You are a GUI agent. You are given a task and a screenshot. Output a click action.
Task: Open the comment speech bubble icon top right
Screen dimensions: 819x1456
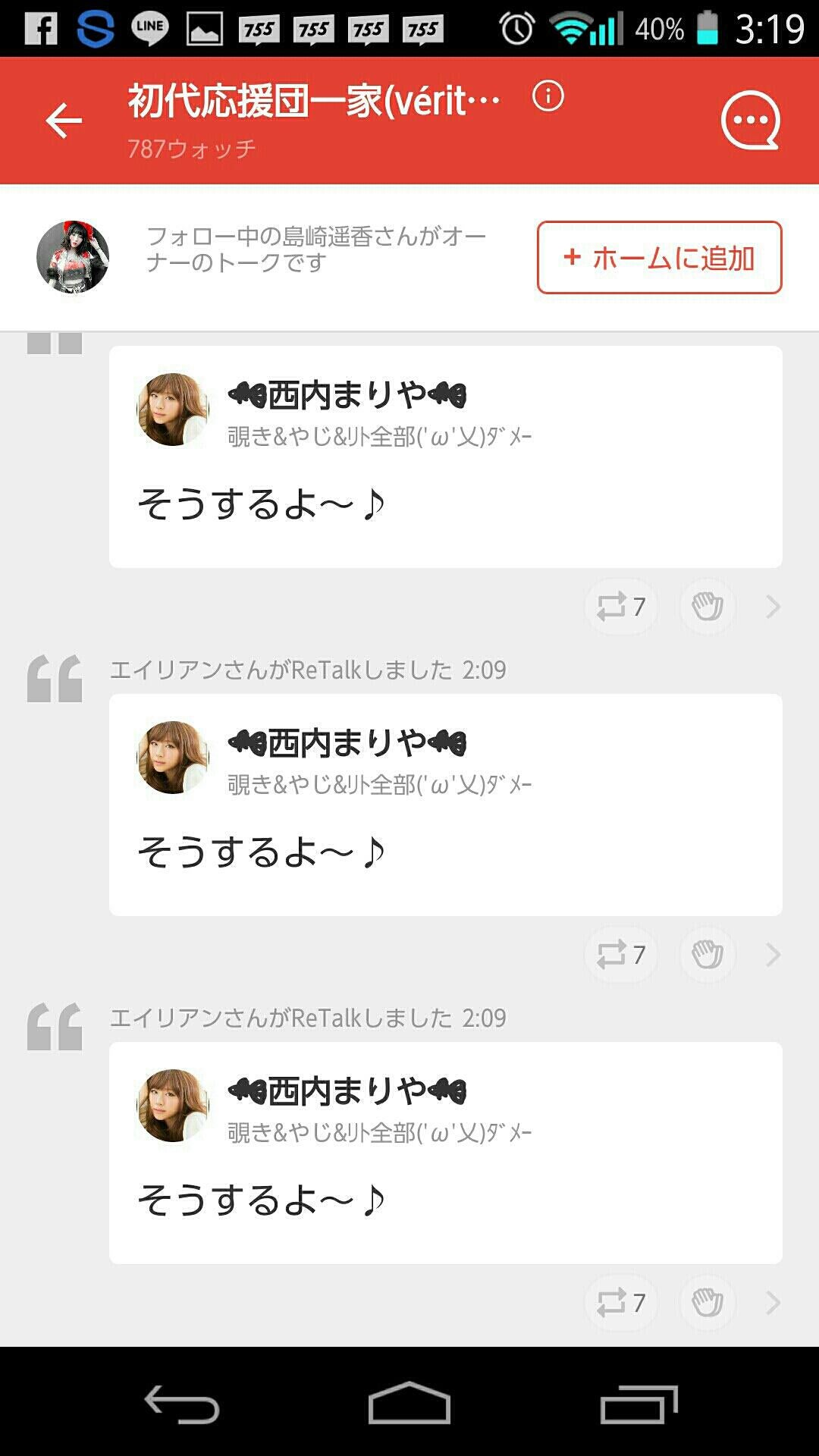point(751,121)
